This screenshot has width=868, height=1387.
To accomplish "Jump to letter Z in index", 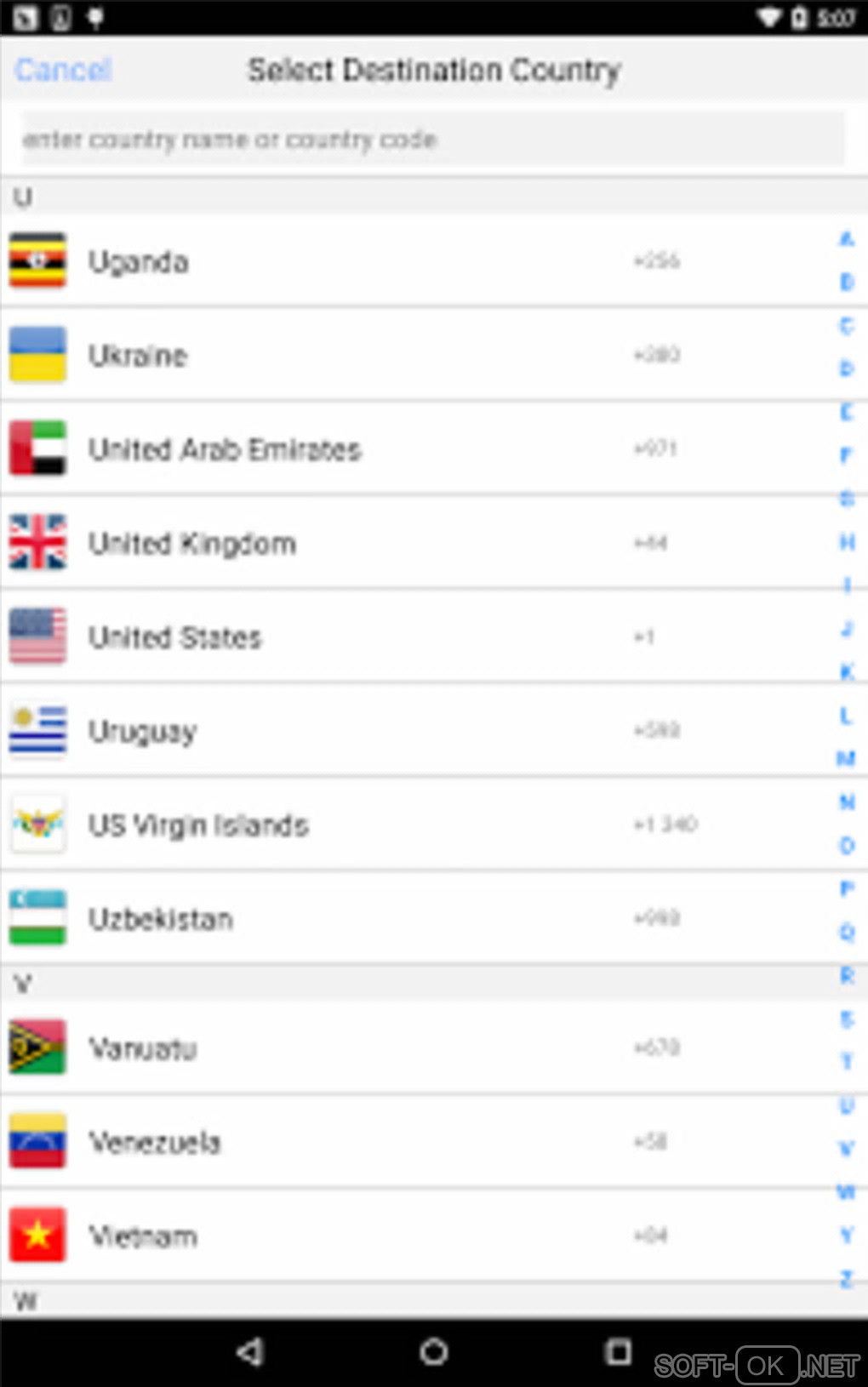I will [x=846, y=1278].
